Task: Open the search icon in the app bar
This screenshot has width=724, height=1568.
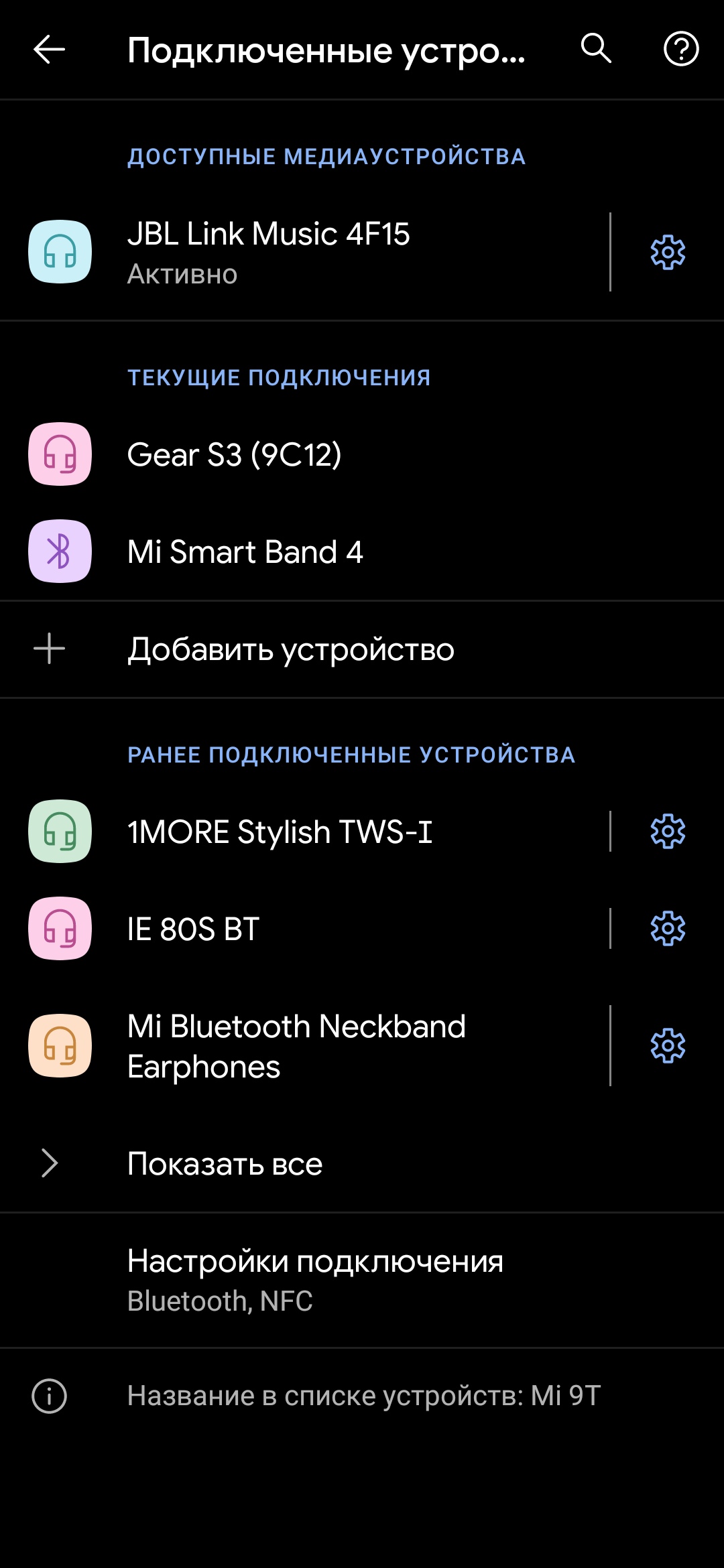Action: click(596, 49)
